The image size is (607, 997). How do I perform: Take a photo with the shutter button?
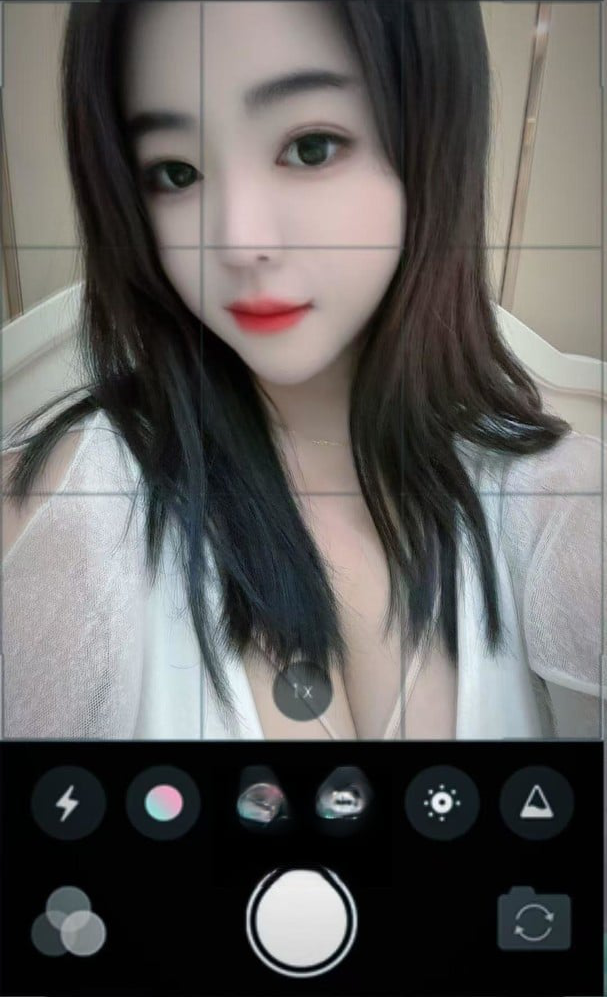point(302,920)
